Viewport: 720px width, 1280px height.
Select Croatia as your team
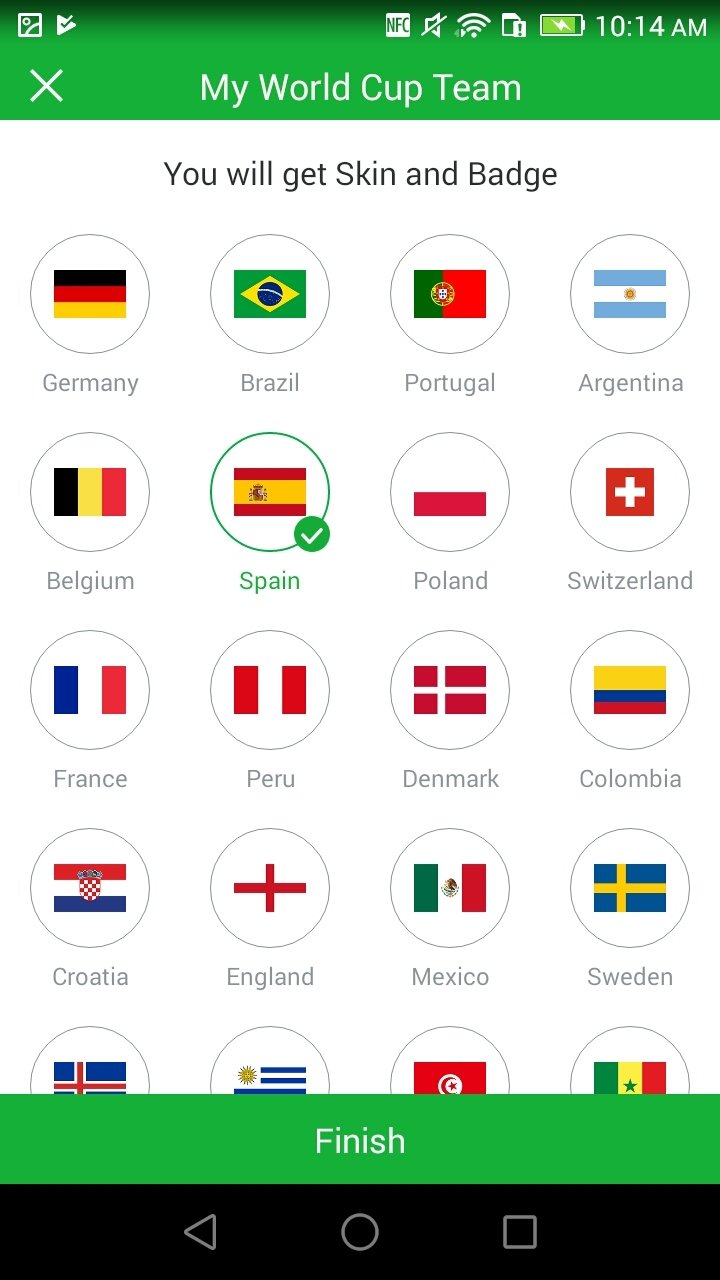(x=90, y=888)
